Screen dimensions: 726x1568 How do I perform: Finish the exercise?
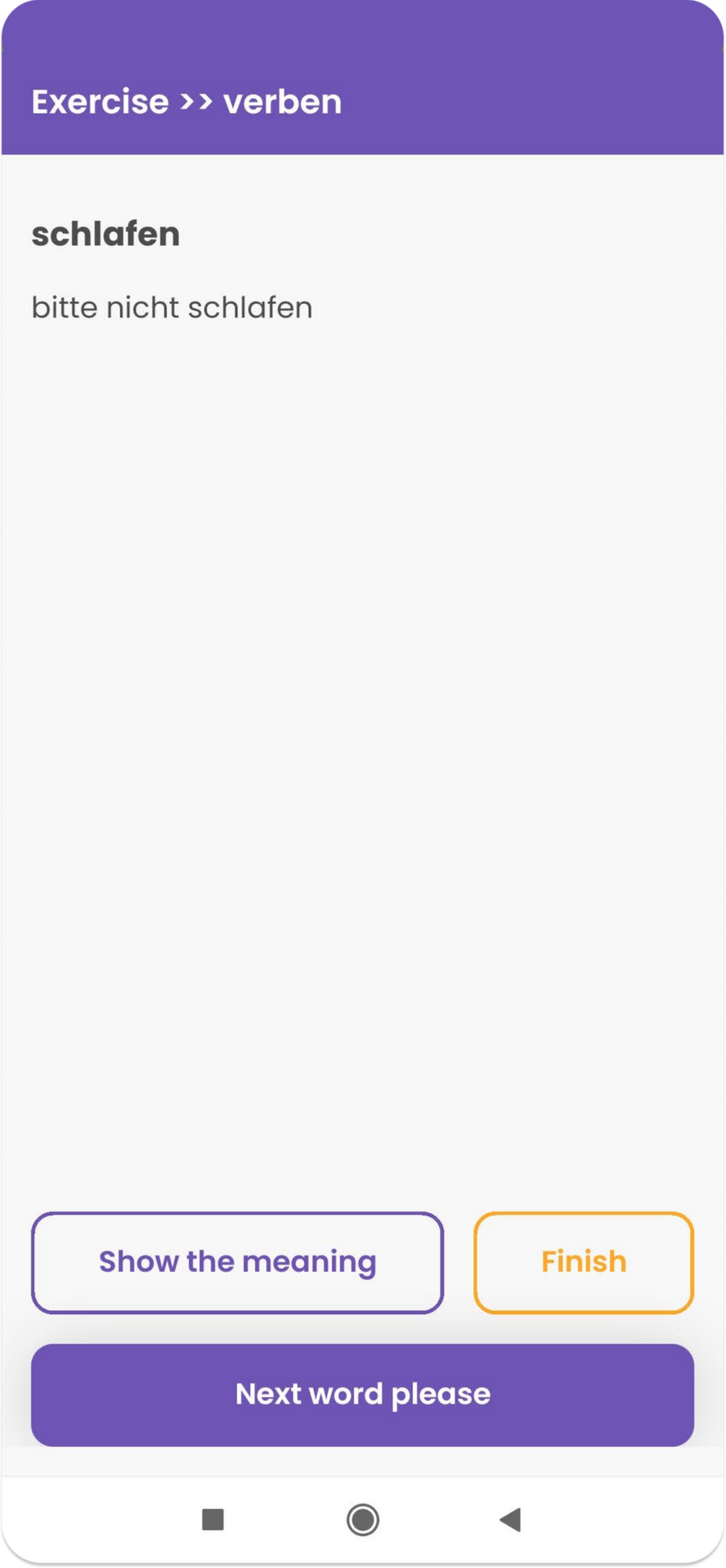(583, 1262)
